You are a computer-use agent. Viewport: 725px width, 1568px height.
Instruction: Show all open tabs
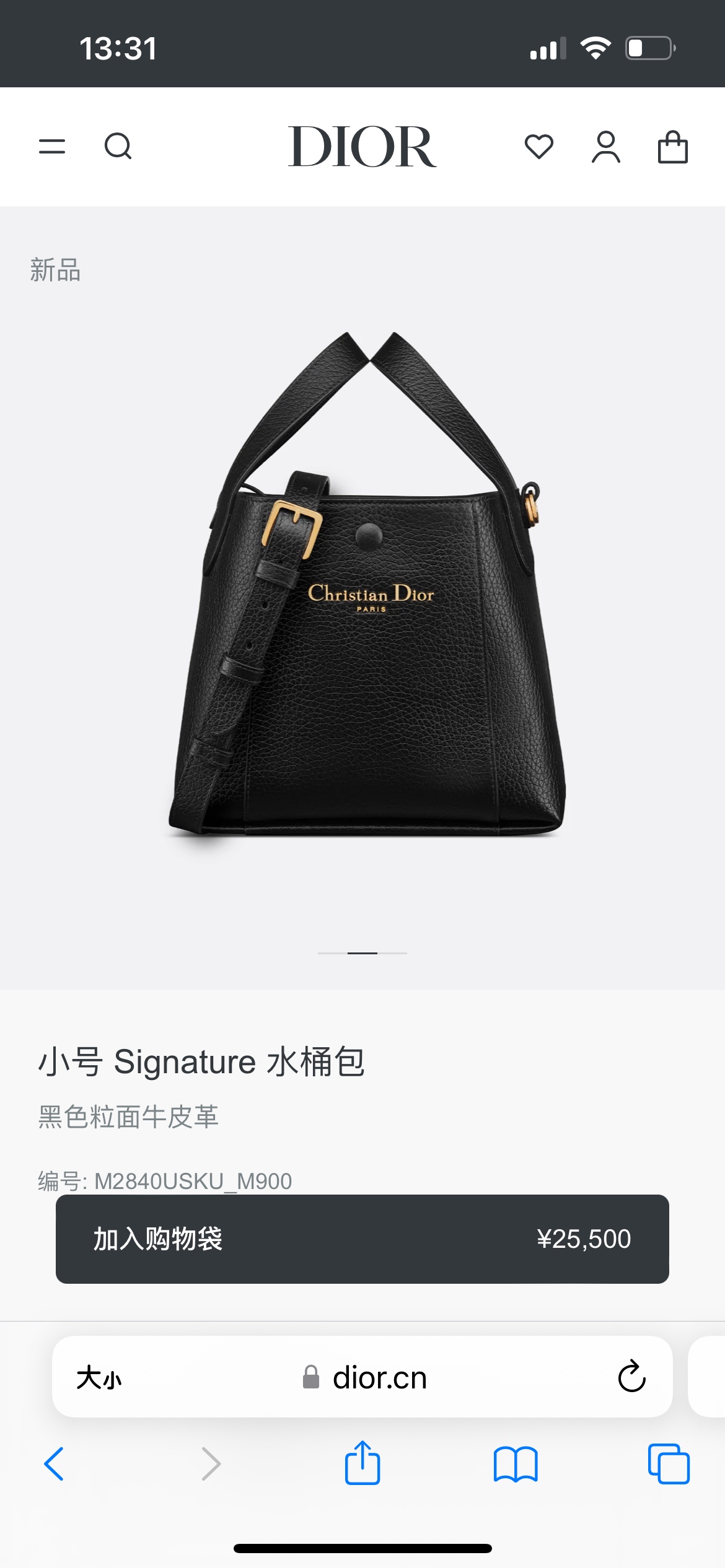[x=669, y=1464]
